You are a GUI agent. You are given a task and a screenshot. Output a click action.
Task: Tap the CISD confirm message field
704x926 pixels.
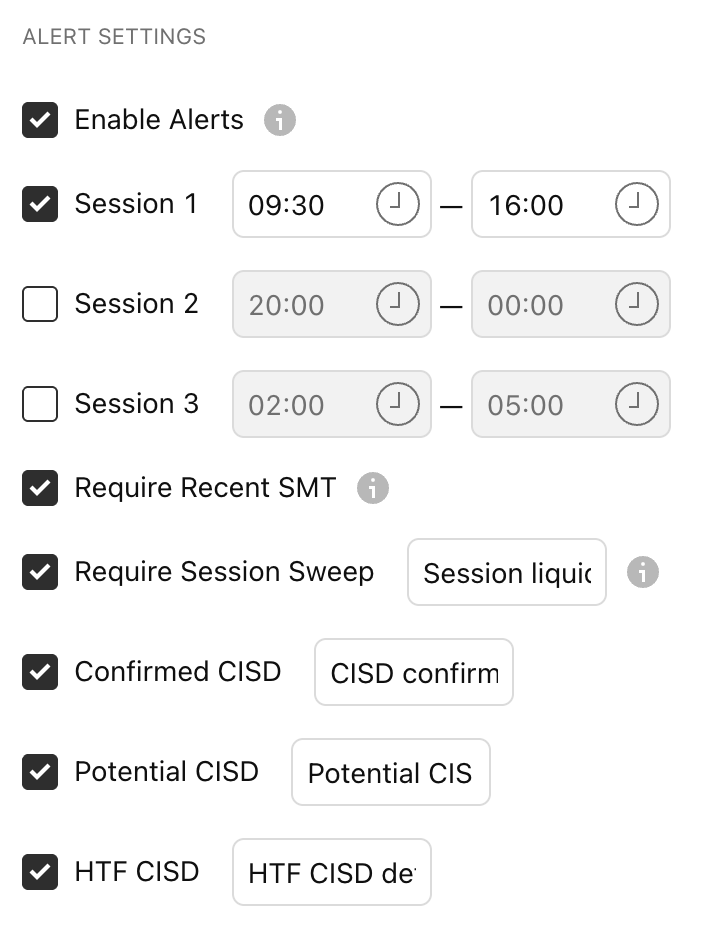click(x=413, y=672)
